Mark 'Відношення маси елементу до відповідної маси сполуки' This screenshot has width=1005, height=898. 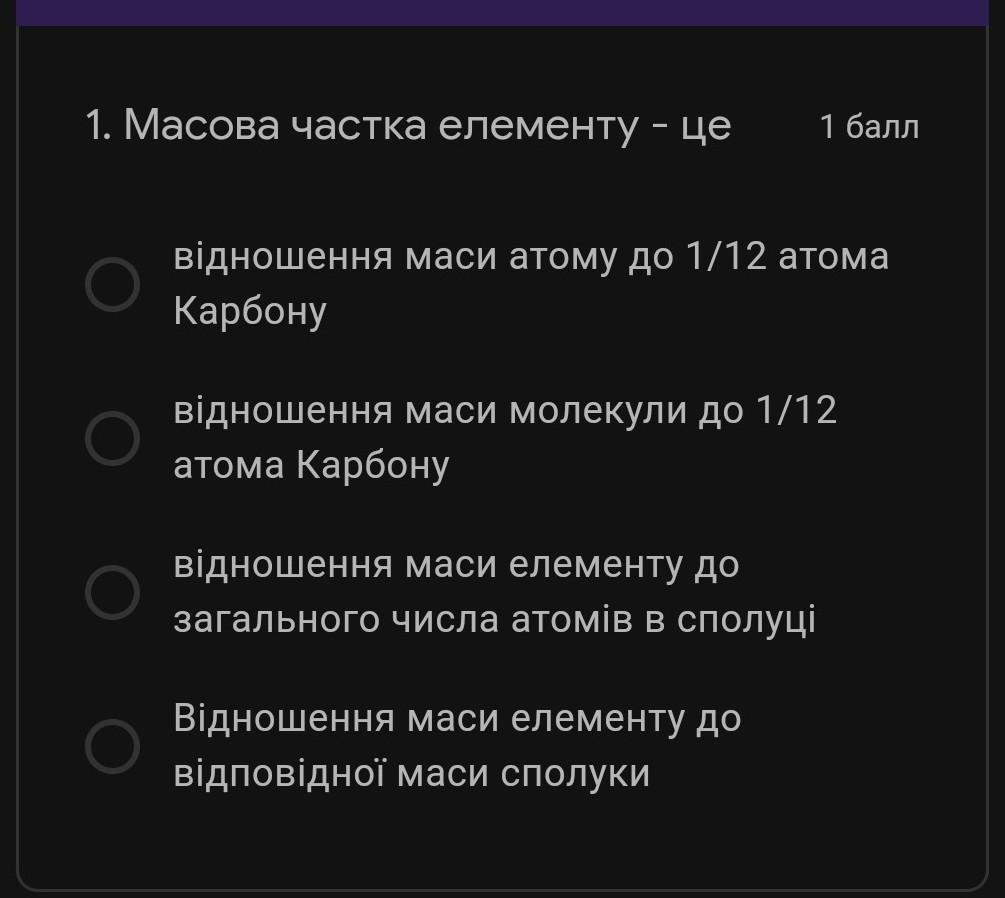click(x=112, y=746)
